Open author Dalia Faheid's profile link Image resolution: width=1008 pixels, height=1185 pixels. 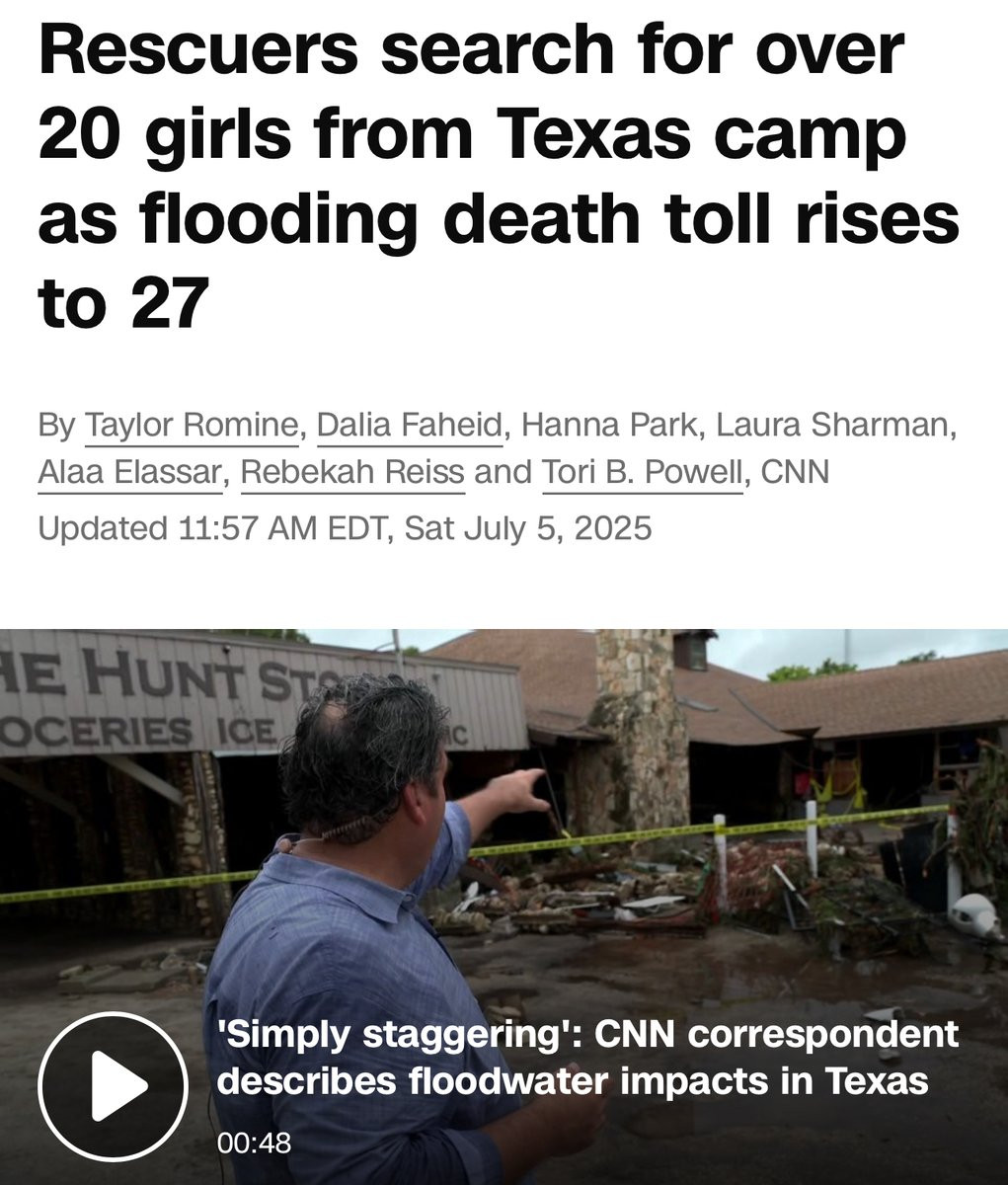[409, 426]
